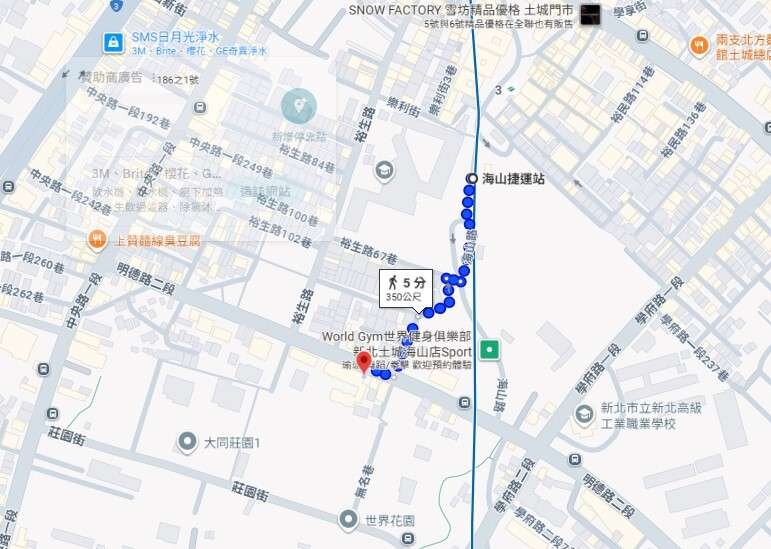Select the 海山捷運站 starting point
The height and width of the screenshot is (549, 771).
[471, 179]
